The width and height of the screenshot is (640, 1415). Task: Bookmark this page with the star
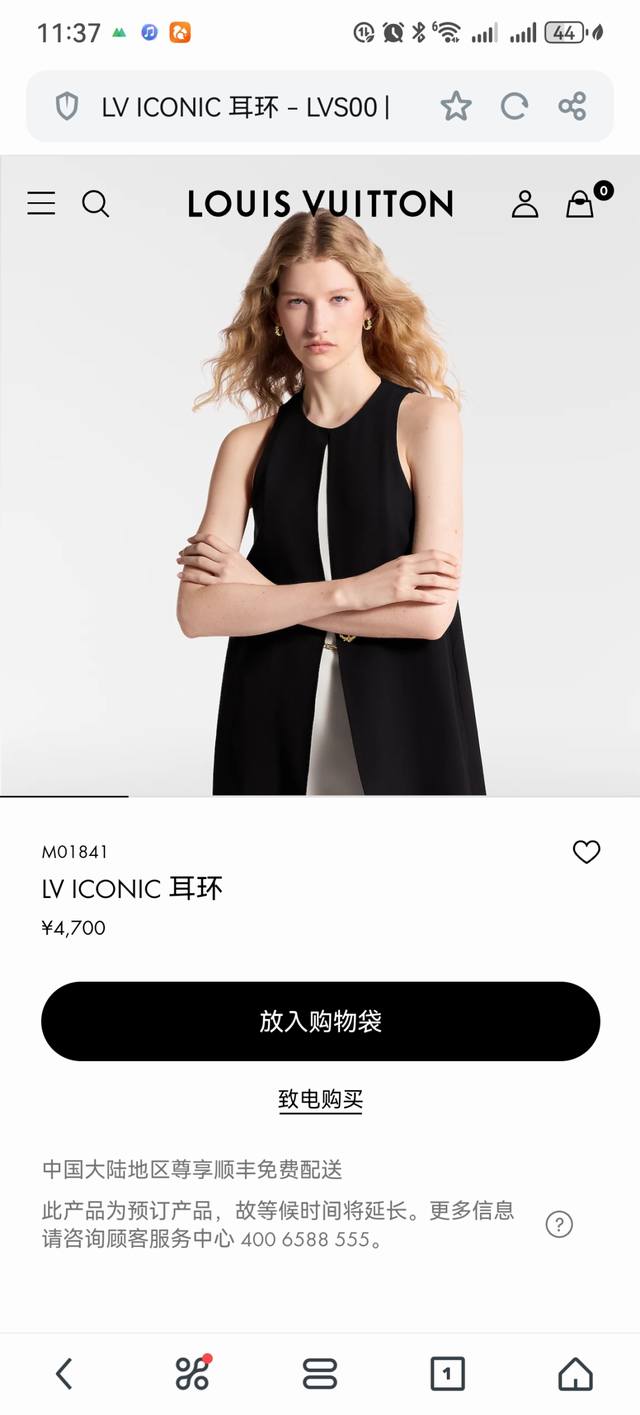pos(456,106)
